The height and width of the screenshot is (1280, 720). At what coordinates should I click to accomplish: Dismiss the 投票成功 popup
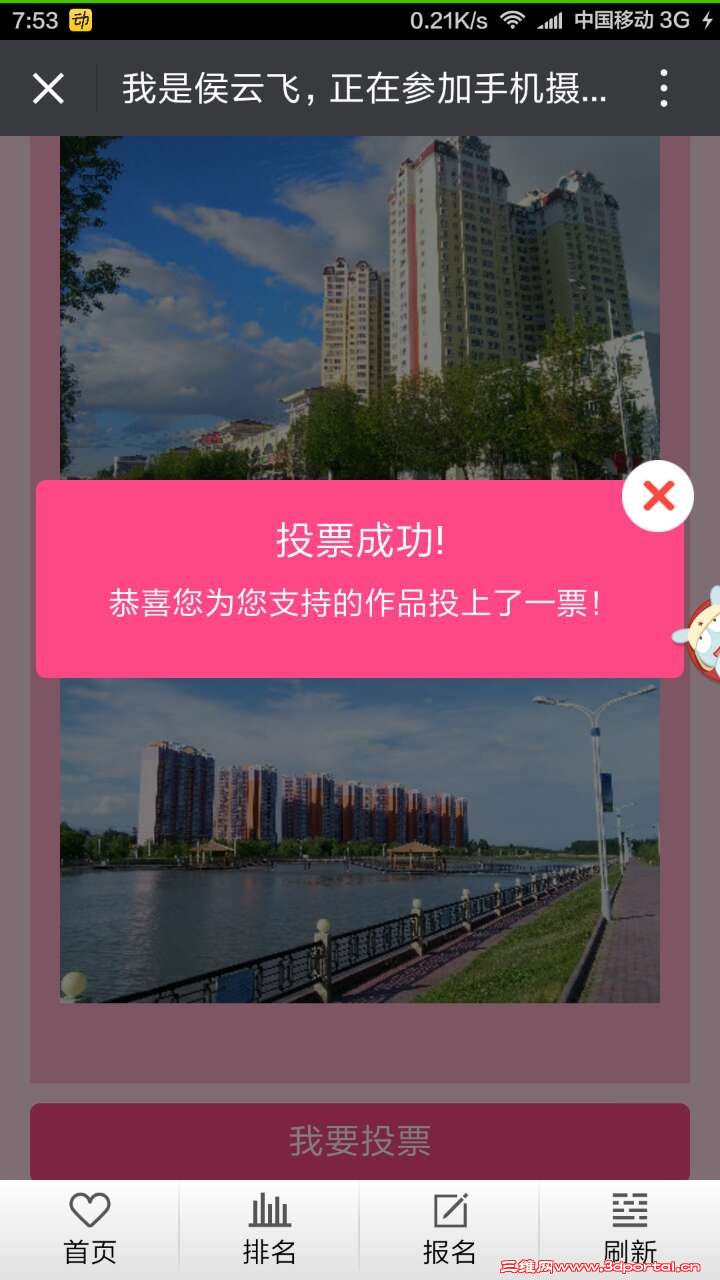pyautogui.click(x=658, y=496)
